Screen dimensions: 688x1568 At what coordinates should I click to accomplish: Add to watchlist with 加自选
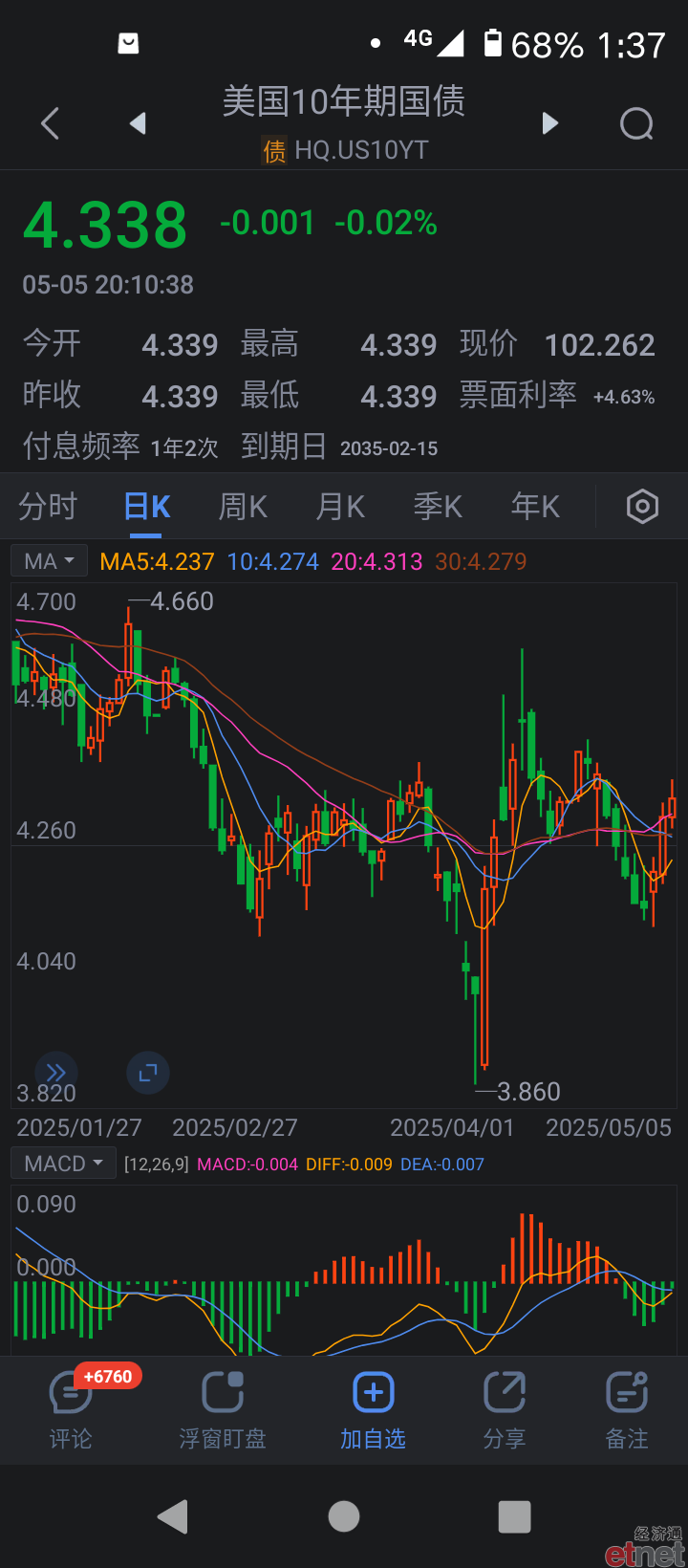click(x=374, y=1409)
